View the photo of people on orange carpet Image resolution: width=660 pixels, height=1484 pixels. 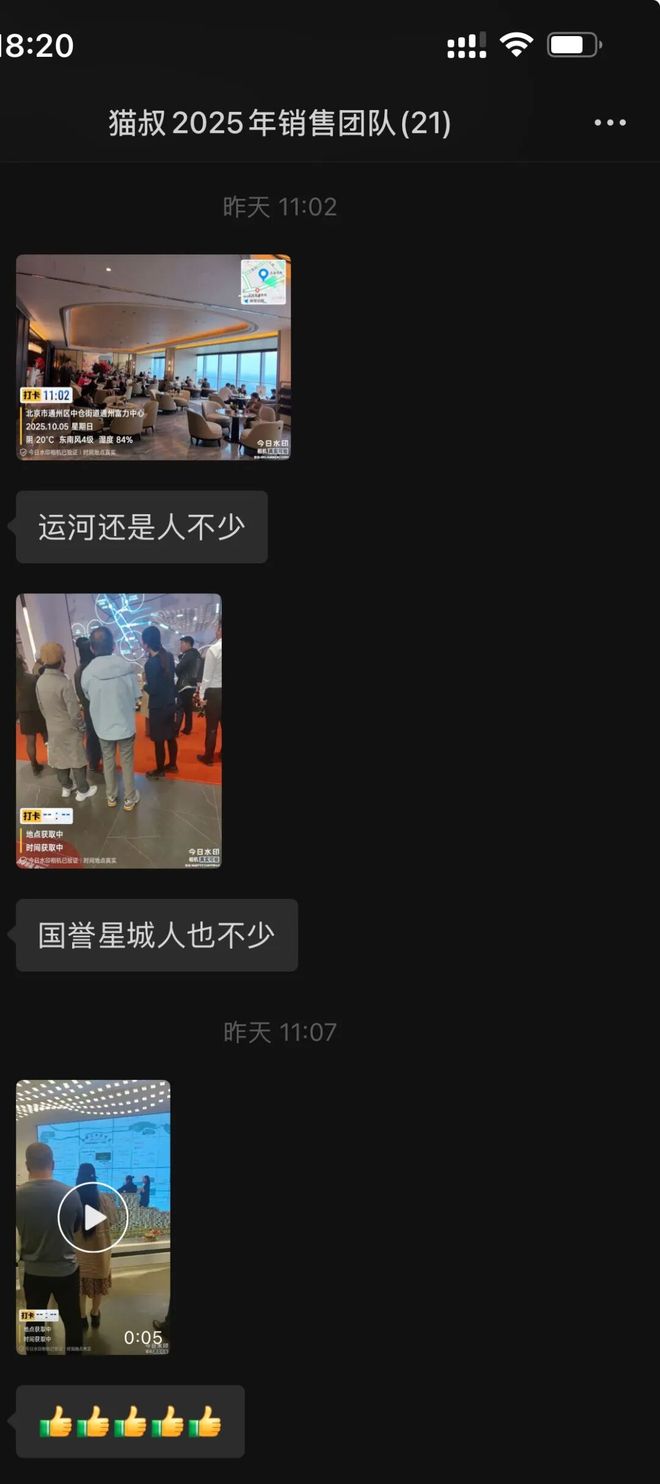coord(118,730)
